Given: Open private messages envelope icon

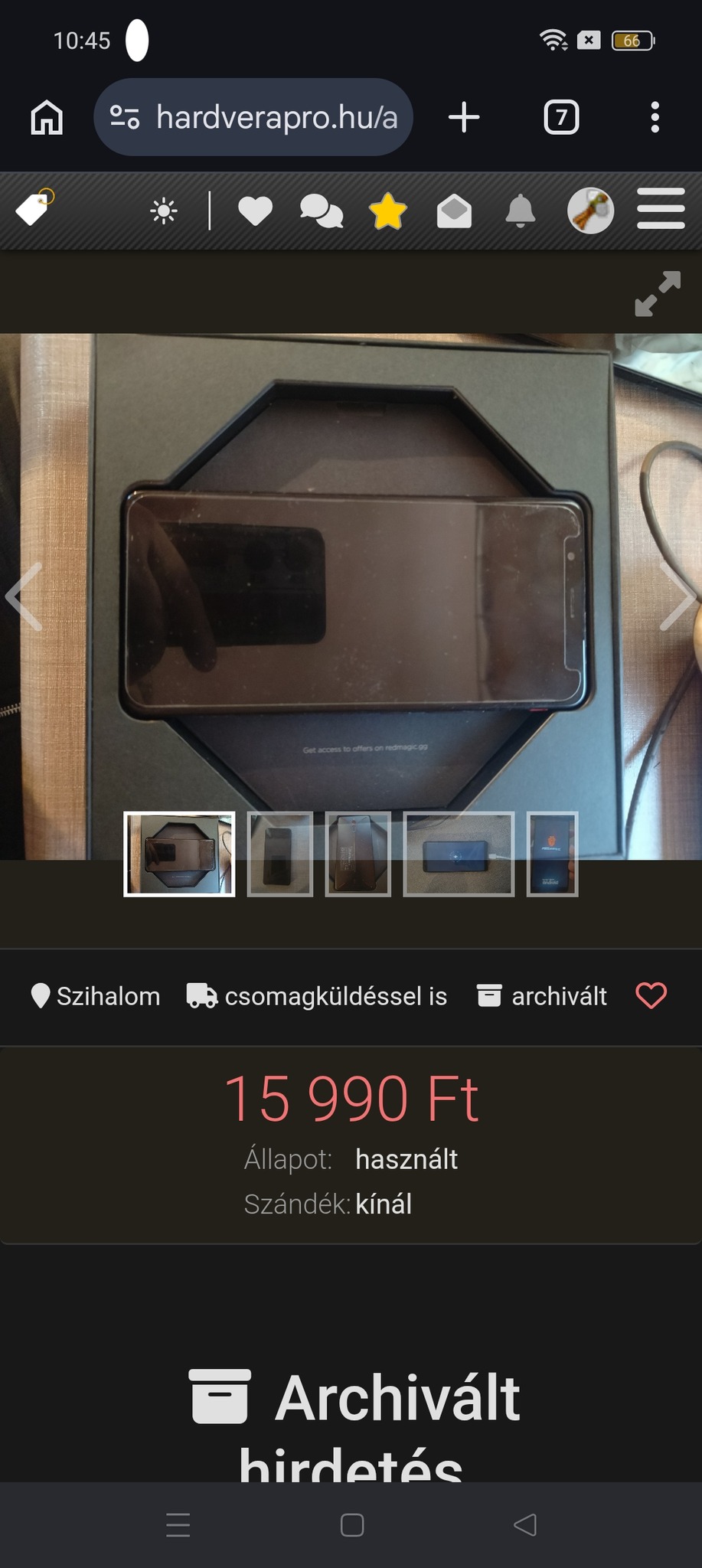Looking at the screenshot, I should (454, 211).
